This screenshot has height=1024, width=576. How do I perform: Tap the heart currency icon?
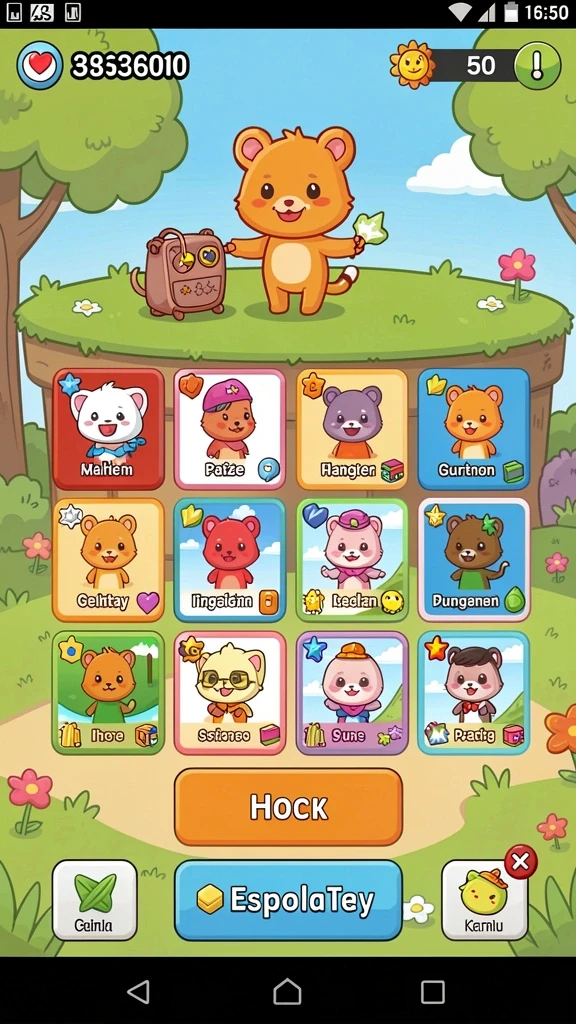pyautogui.click(x=40, y=65)
